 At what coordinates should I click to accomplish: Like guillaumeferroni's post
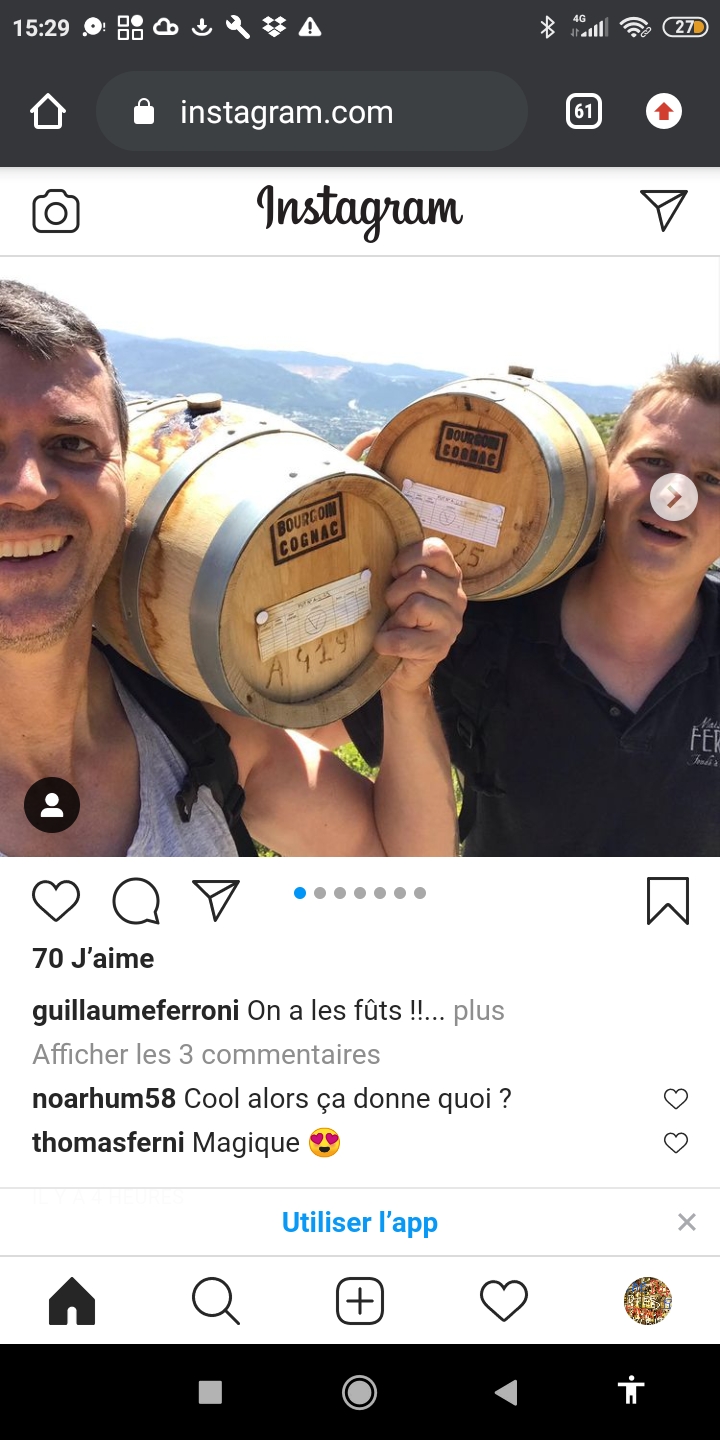pos(56,901)
